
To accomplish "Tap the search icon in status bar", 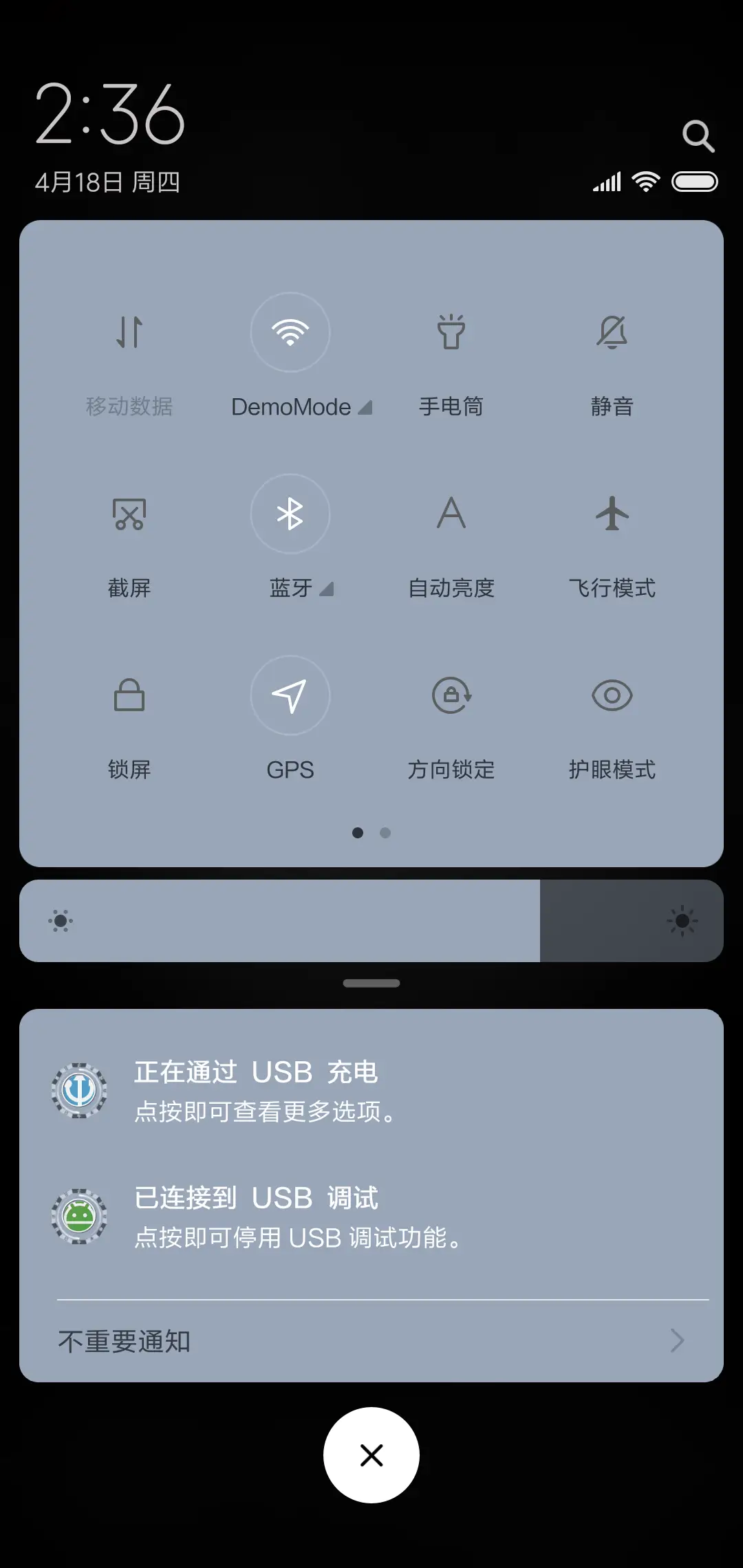I will [698, 135].
